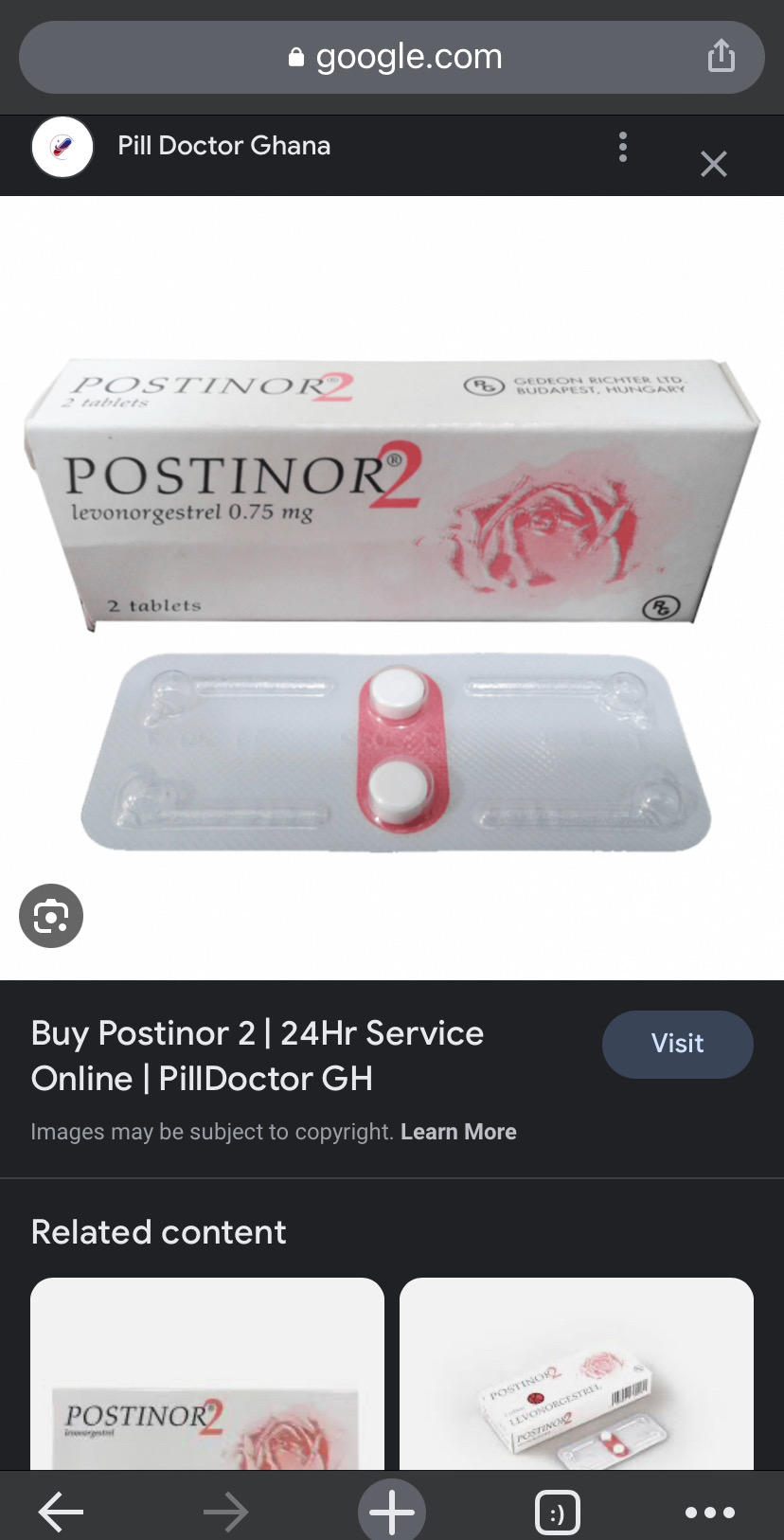Open the browser's more options menu
This screenshot has width=784, height=1540.
click(x=709, y=1513)
